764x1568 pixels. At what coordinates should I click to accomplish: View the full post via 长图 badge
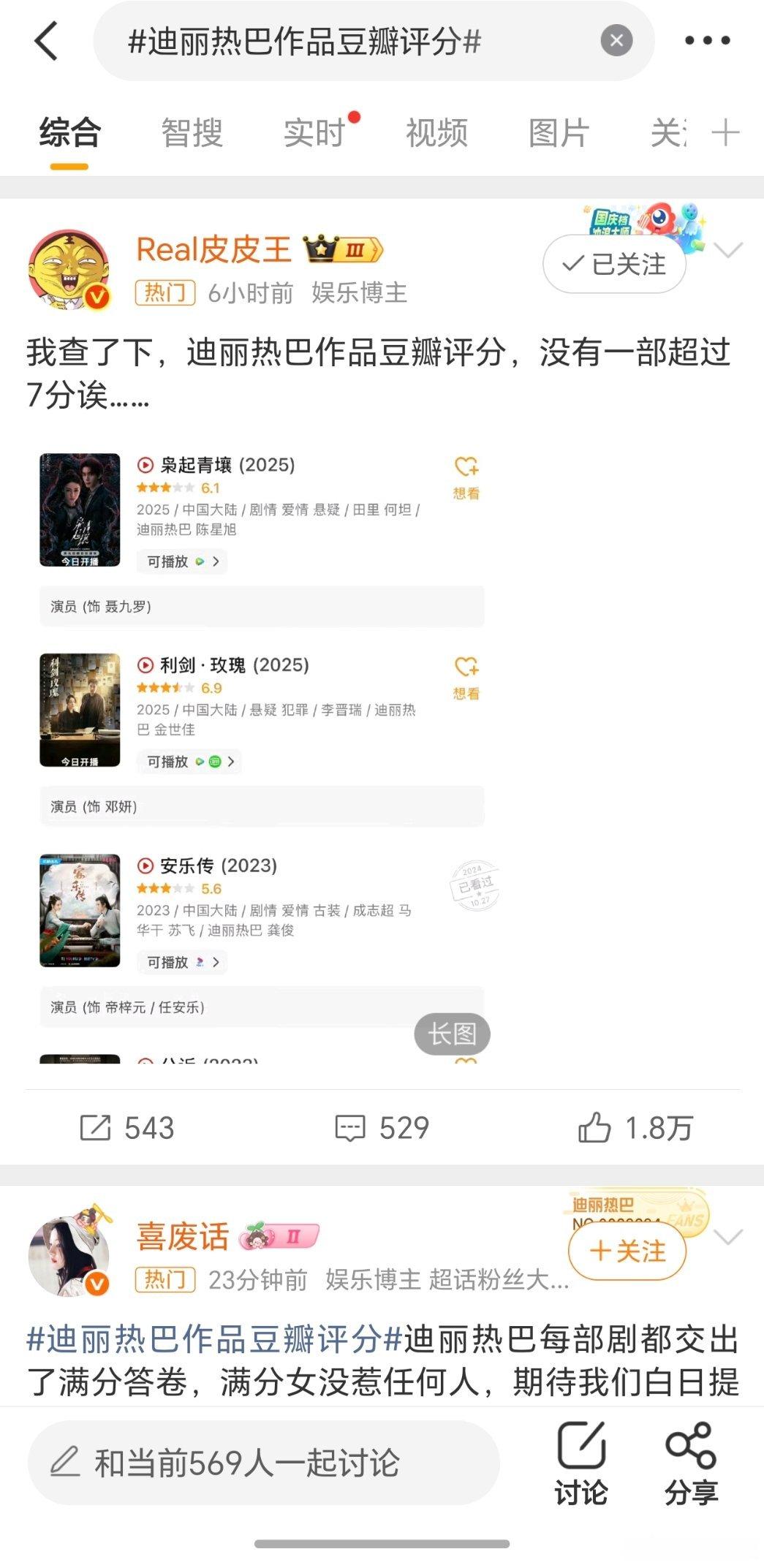pos(450,1033)
